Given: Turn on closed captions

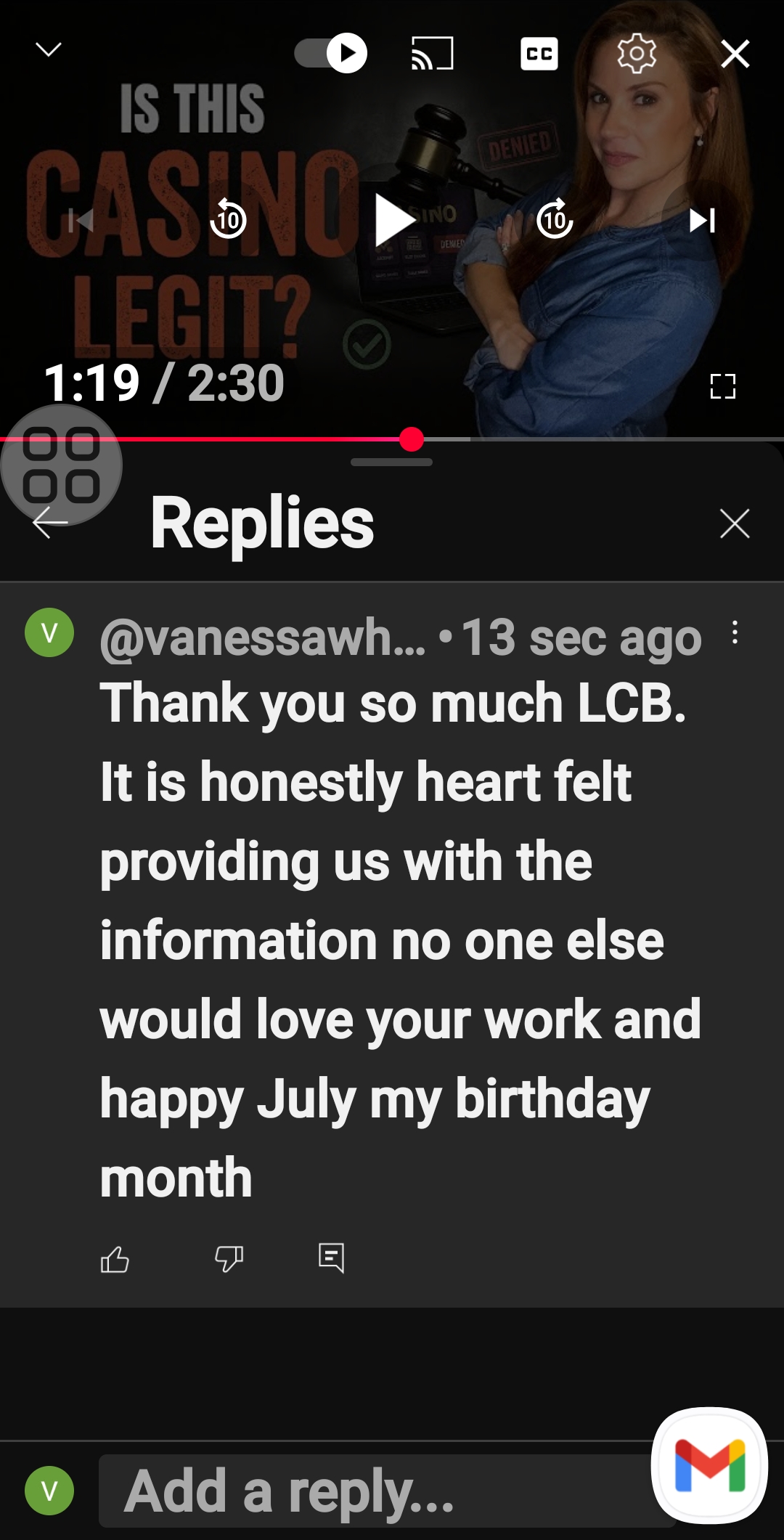Looking at the screenshot, I should point(539,54).
